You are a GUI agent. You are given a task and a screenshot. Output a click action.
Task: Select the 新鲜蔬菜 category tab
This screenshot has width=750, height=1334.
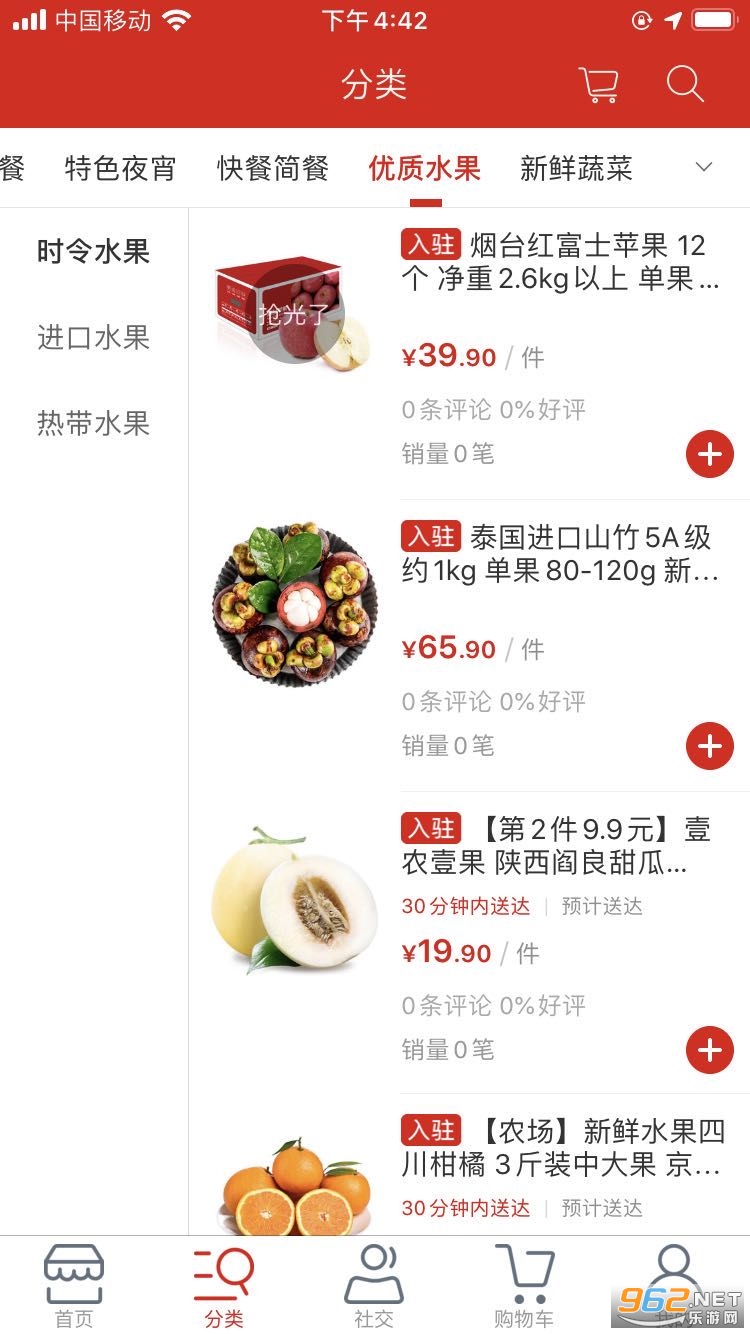click(576, 168)
